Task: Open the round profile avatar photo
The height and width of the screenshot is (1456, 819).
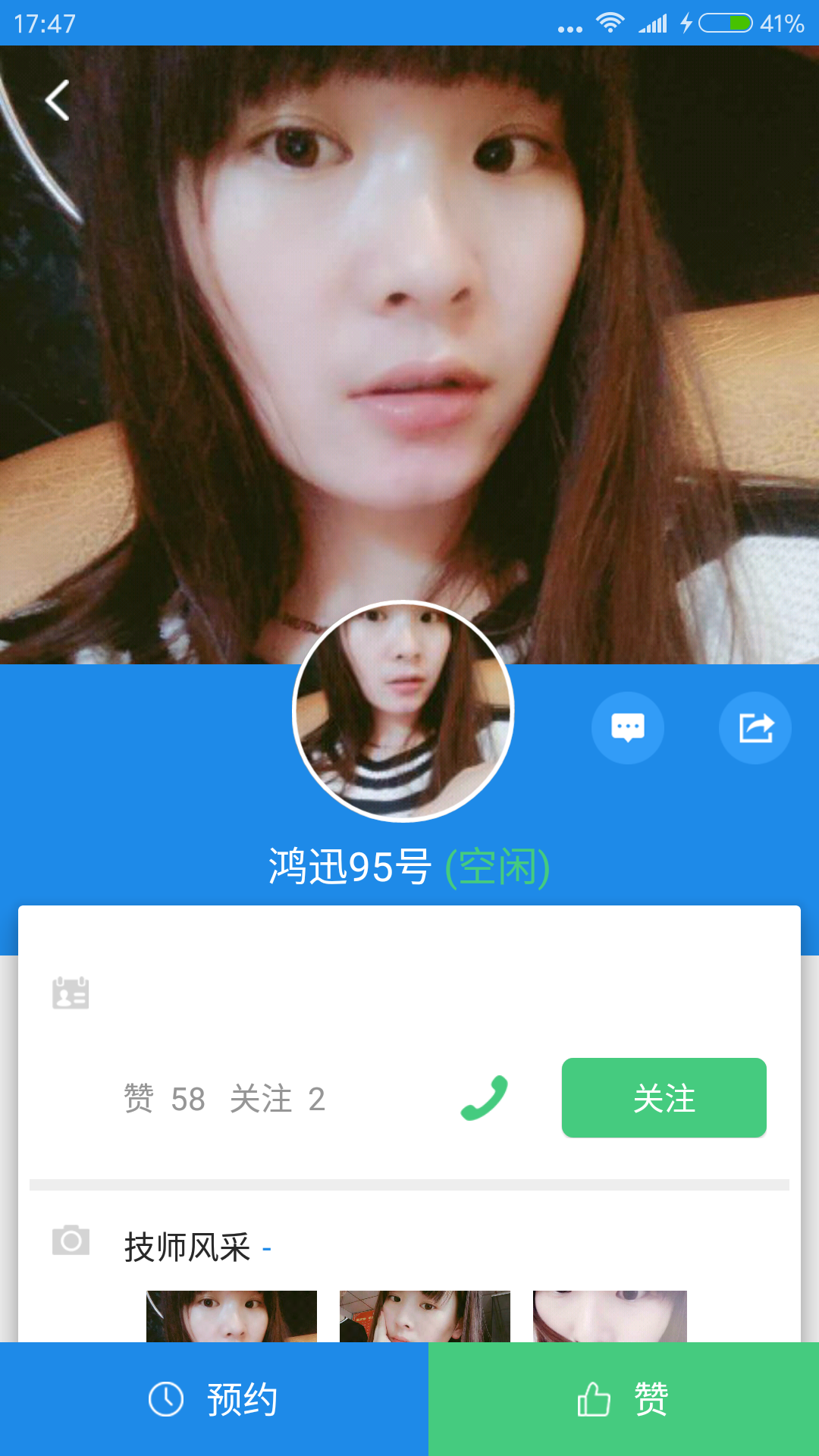Action: [x=403, y=711]
